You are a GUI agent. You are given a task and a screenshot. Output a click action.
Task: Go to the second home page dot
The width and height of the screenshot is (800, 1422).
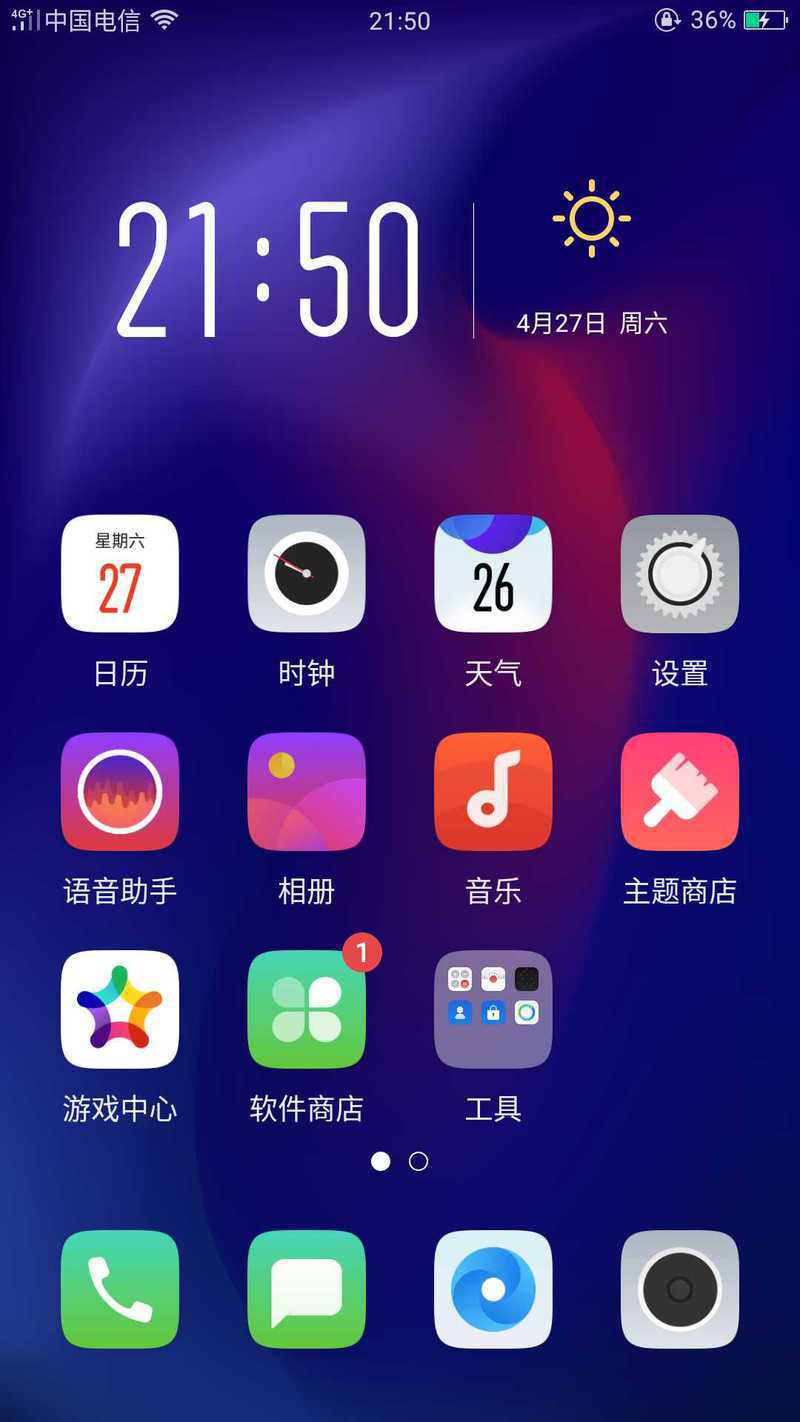pos(419,1161)
